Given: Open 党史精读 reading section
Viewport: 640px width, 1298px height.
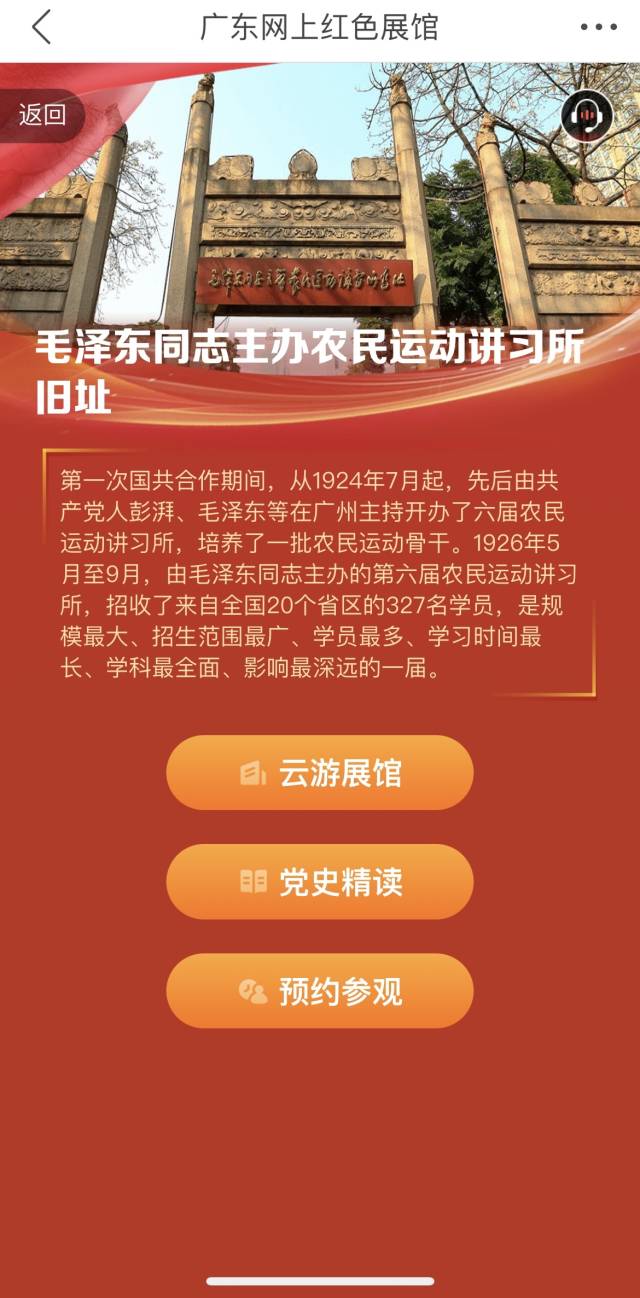Looking at the screenshot, I should (319, 882).
